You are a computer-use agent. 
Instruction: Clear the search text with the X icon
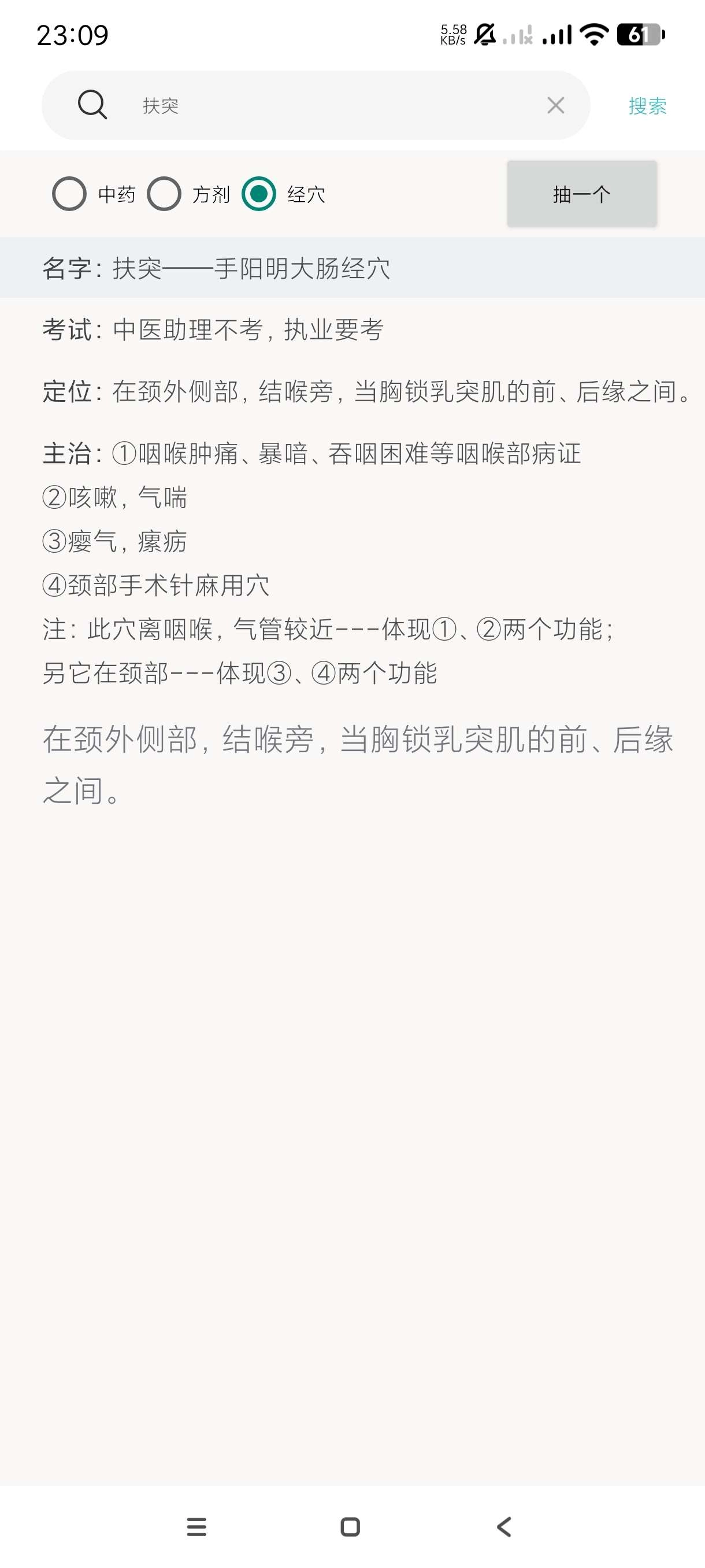tap(555, 106)
